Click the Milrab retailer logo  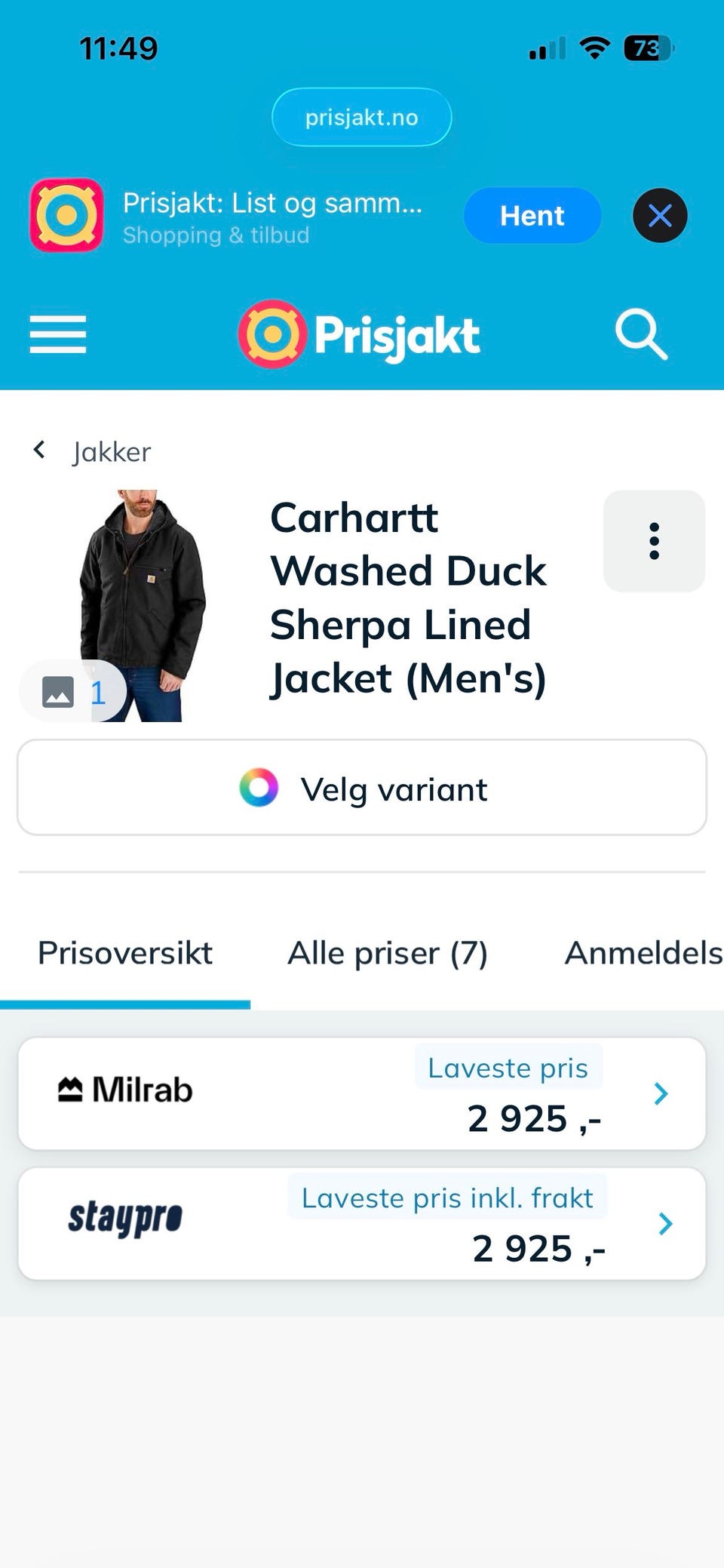(x=124, y=1089)
